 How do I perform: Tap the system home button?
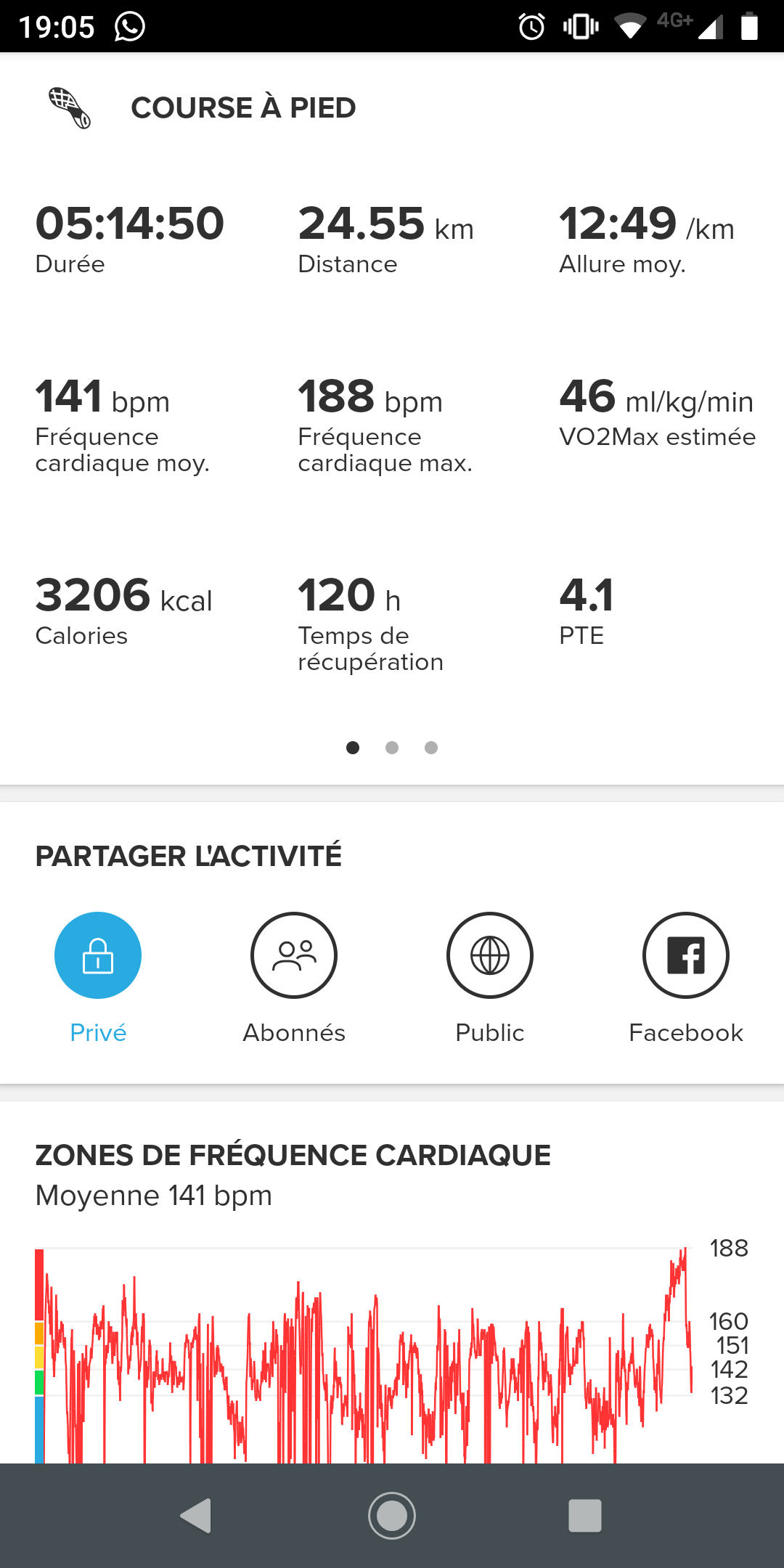[x=392, y=1516]
